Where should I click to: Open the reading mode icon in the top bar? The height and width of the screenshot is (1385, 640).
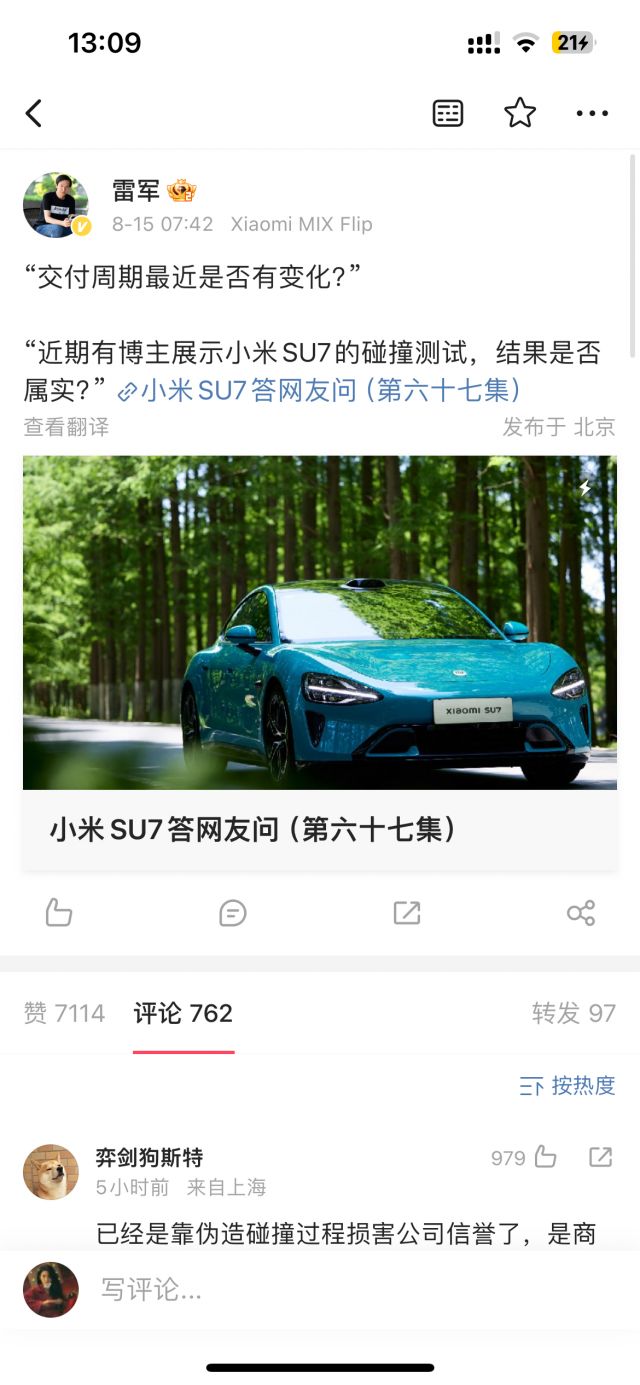click(x=448, y=113)
